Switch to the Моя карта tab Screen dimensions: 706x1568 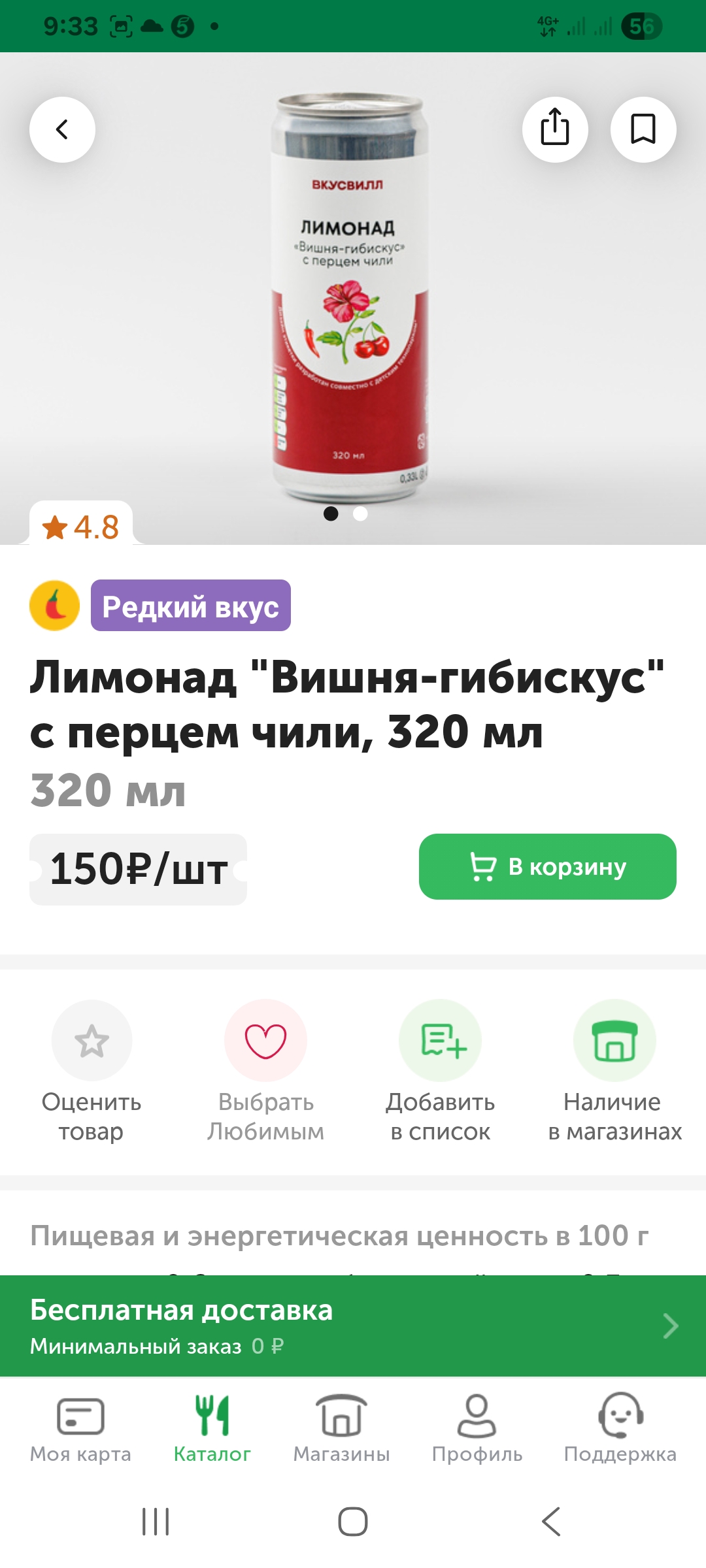pos(80,1429)
